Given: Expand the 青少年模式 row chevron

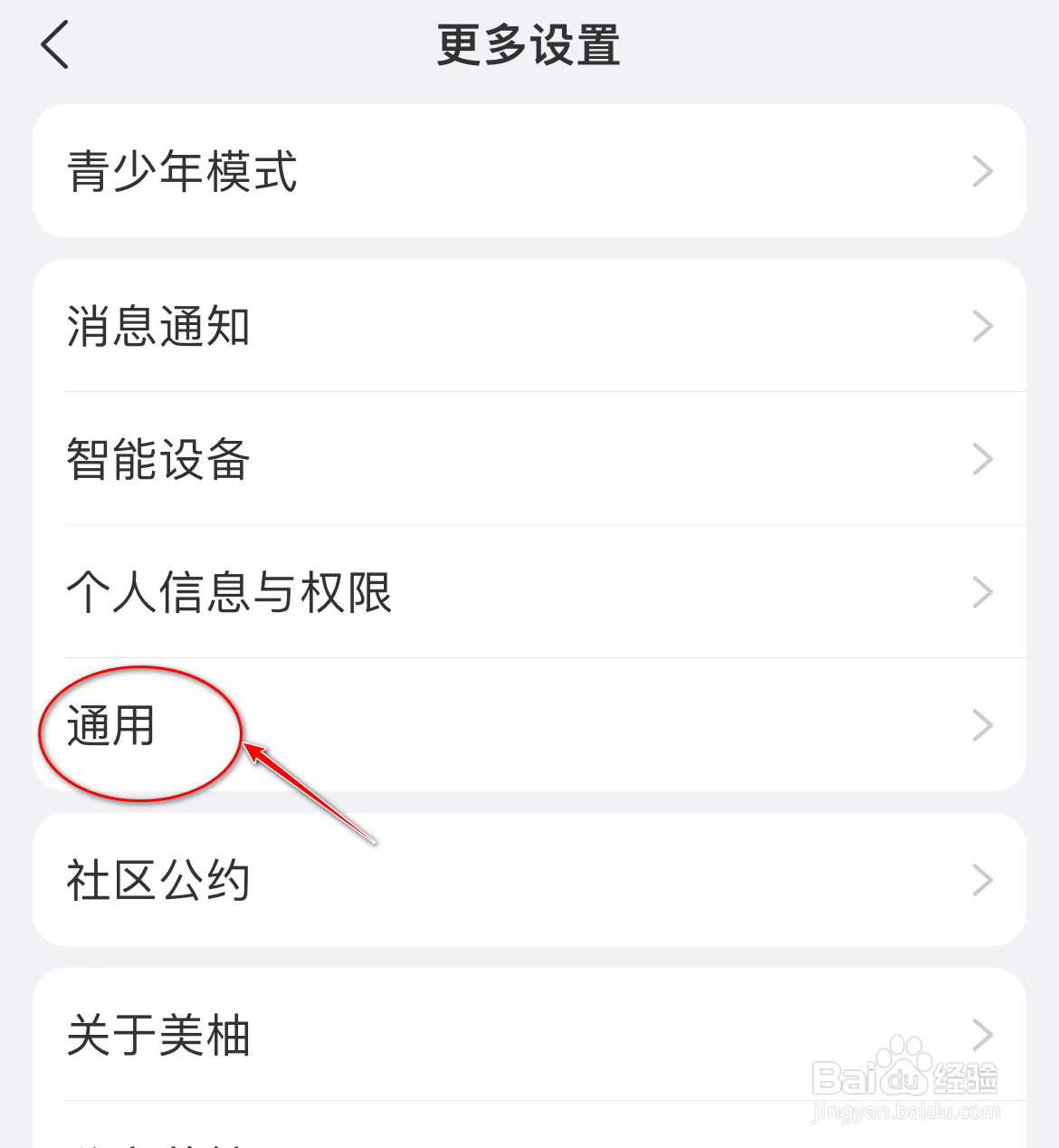Looking at the screenshot, I should (983, 172).
